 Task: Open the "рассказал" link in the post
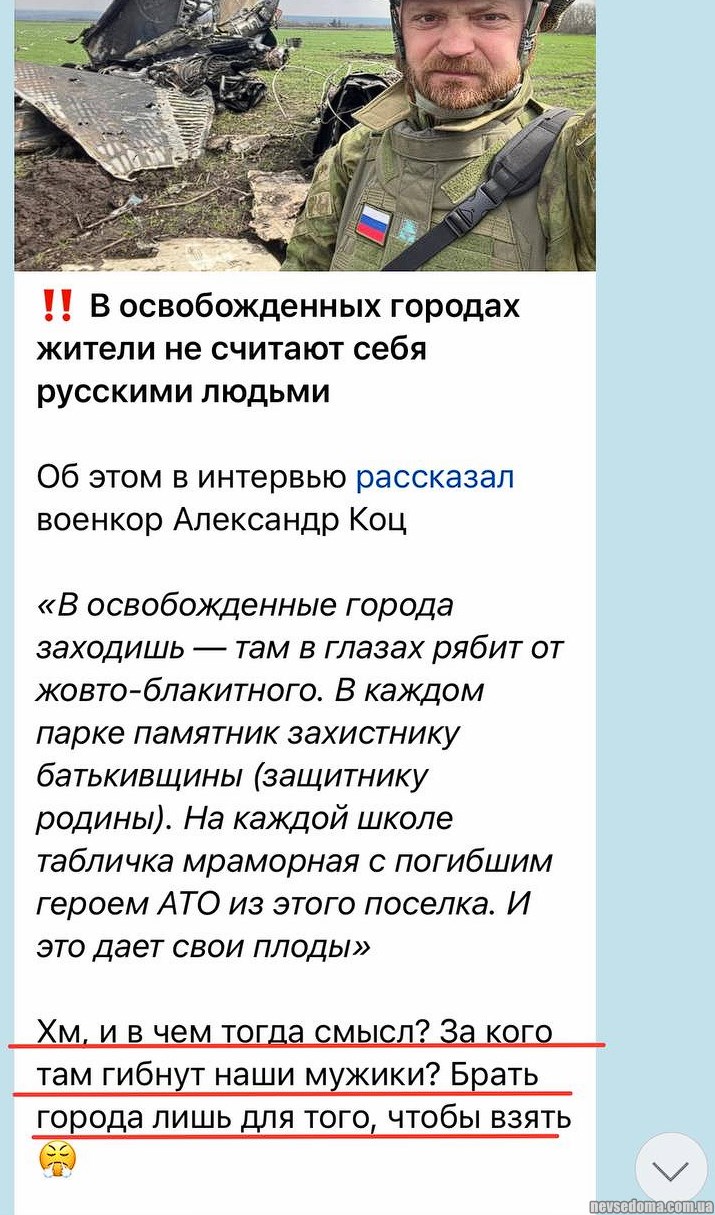point(435,477)
